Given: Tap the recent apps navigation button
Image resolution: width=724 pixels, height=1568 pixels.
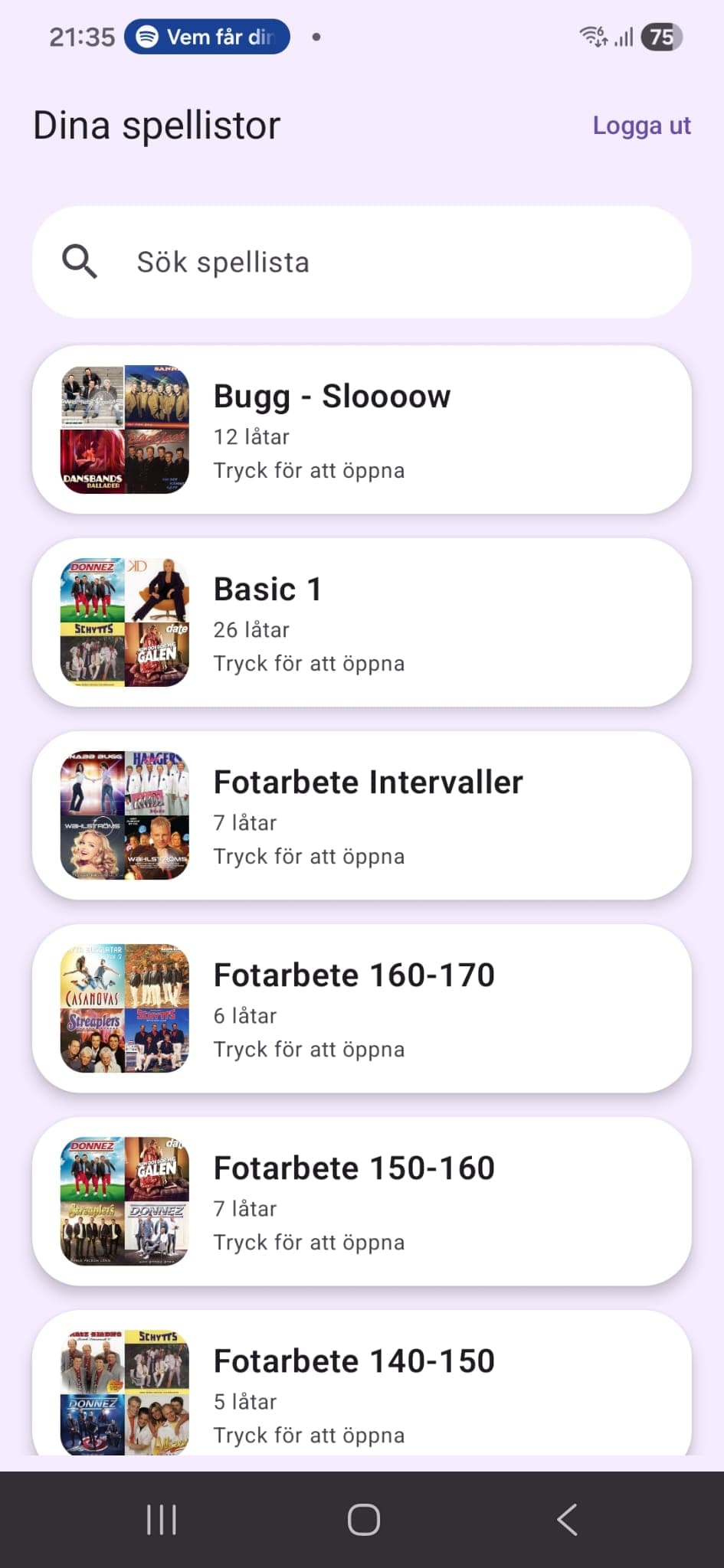Looking at the screenshot, I should 161,1521.
